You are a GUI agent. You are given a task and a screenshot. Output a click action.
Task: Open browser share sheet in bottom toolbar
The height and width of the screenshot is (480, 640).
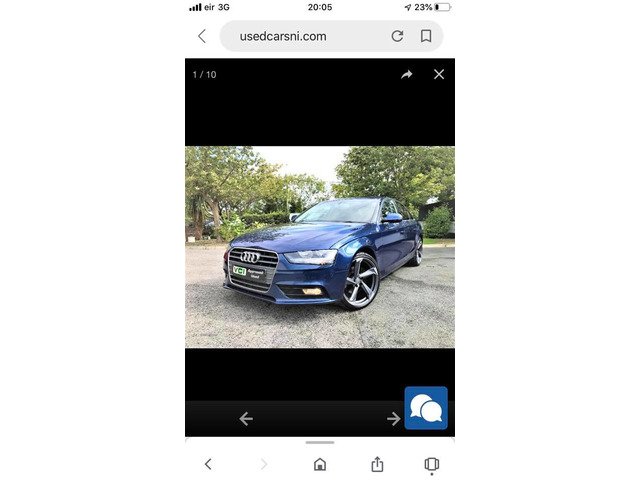377,464
